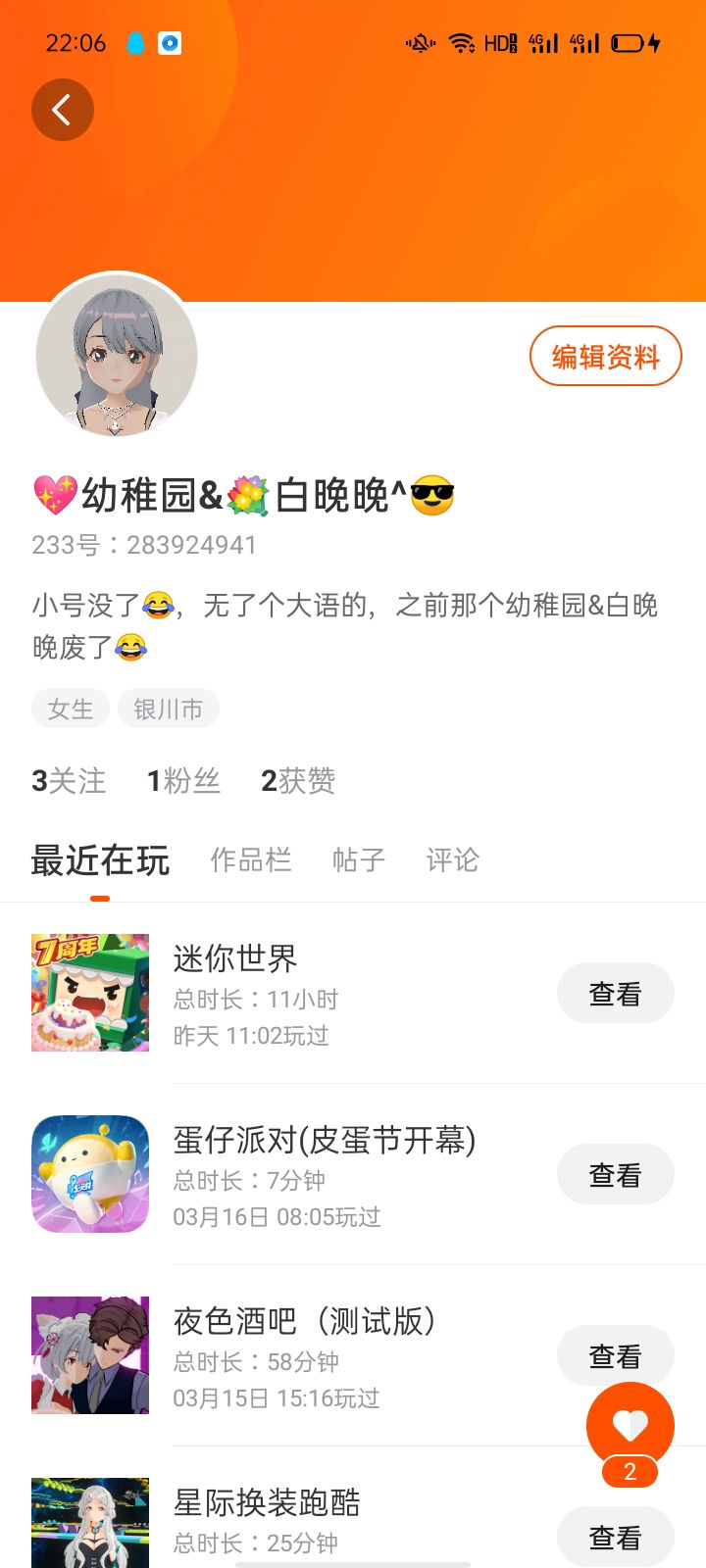Viewport: 706px width, 1568px height.
Task: Go back using the arrow icon
Action: [62, 110]
